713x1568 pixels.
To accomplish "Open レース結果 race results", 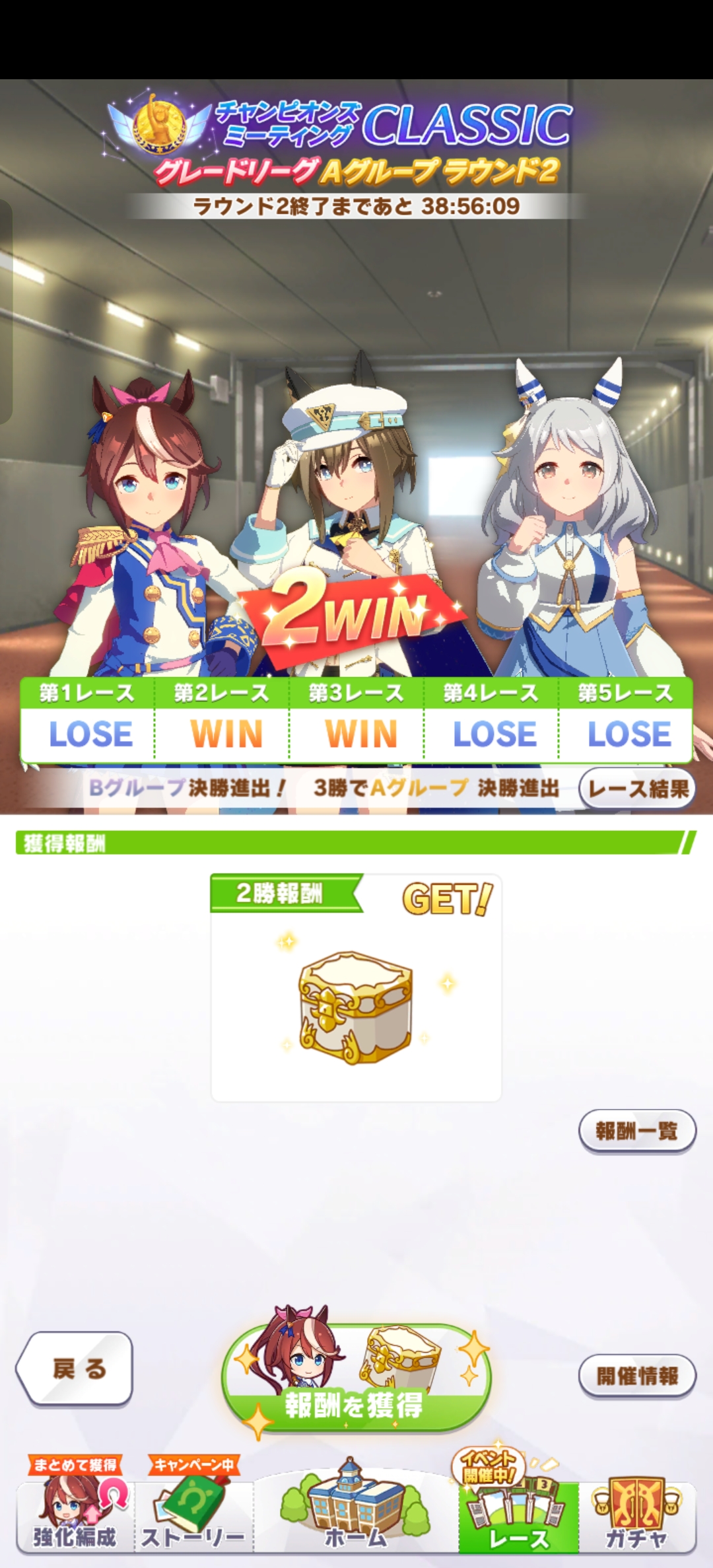I will tap(637, 788).
